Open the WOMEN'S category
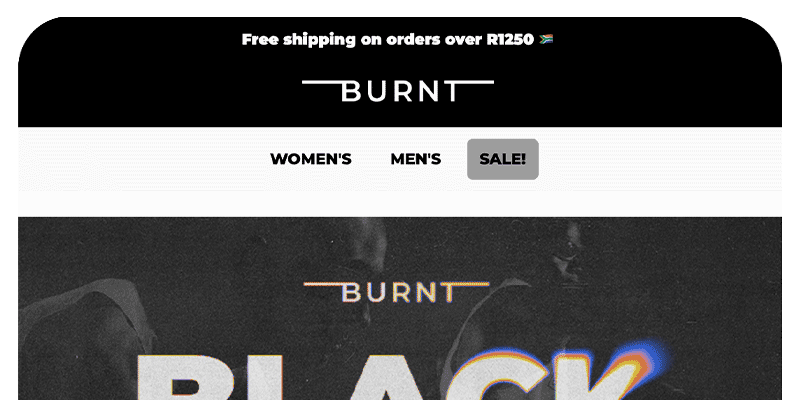Image resolution: width=800 pixels, height=400 pixels. click(x=311, y=159)
